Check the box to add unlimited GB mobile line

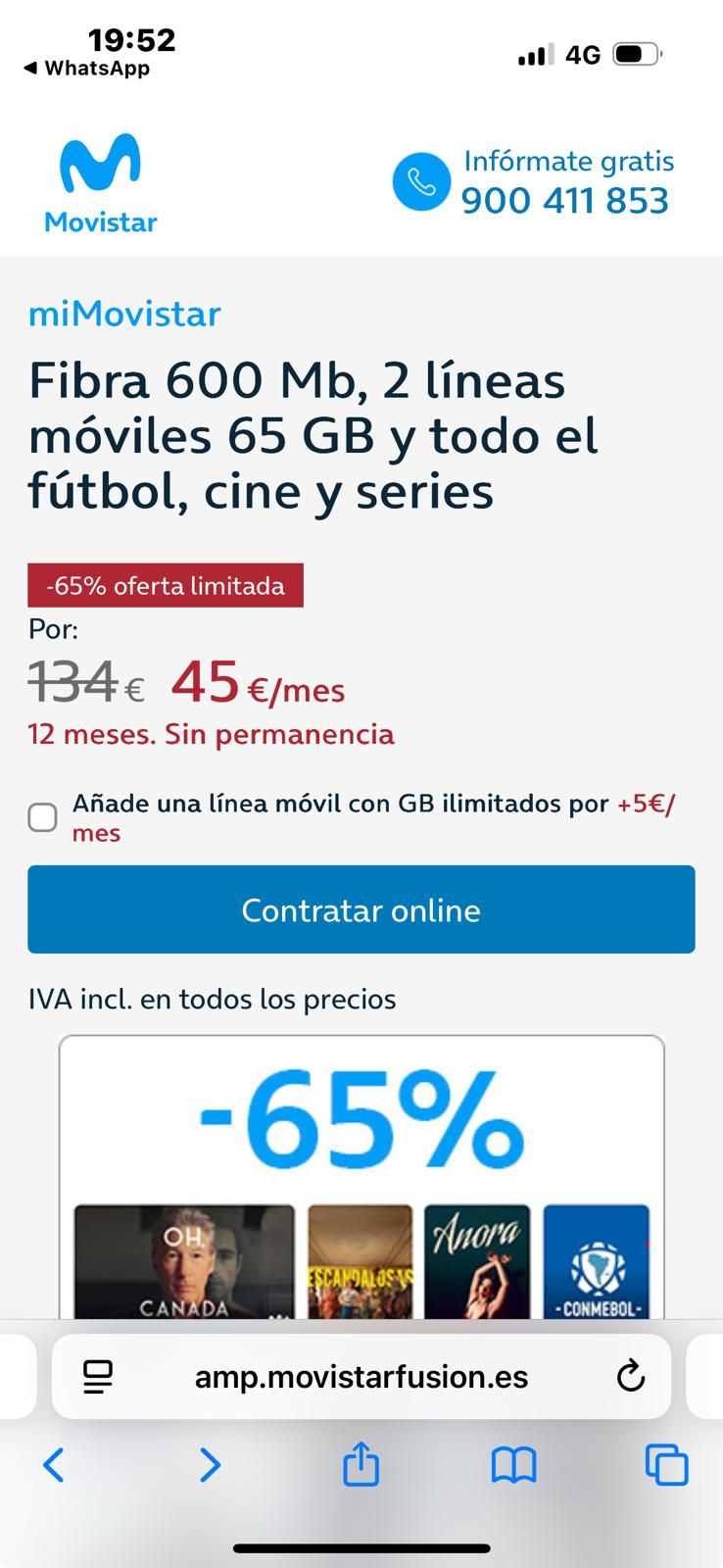[43, 816]
